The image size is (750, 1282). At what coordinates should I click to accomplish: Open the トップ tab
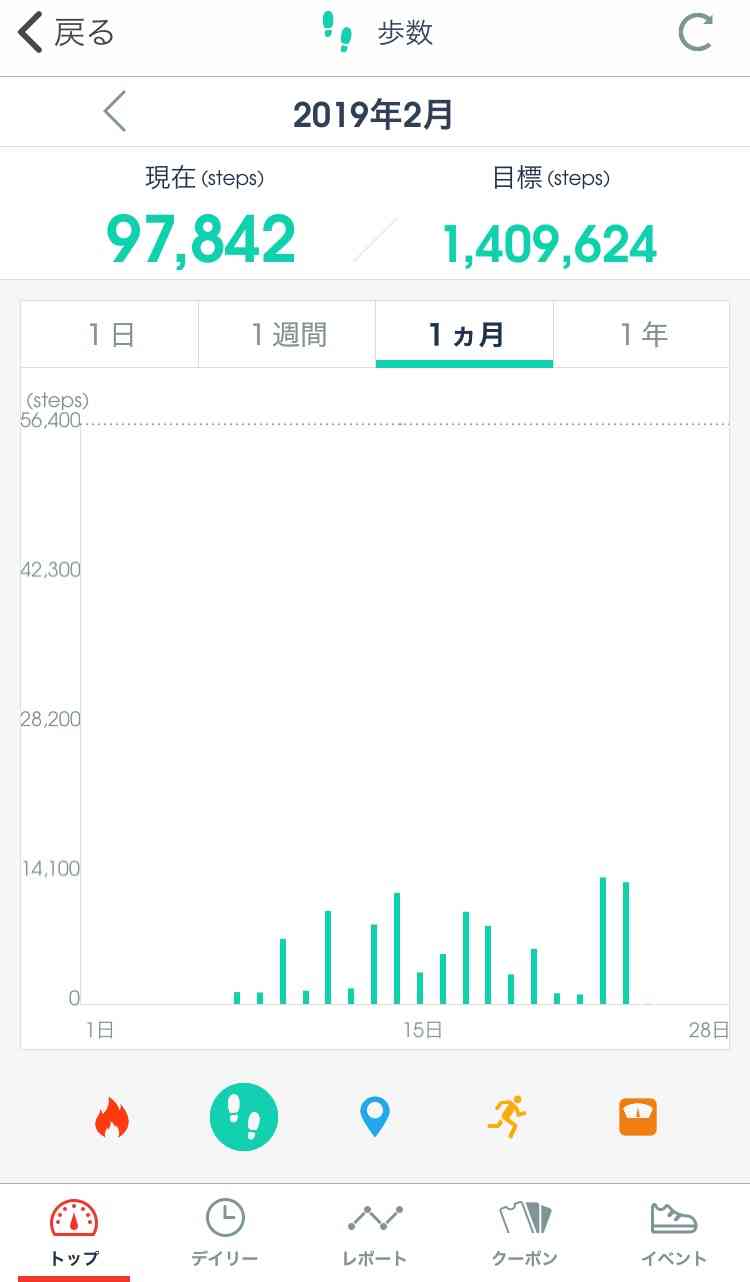74,1235
